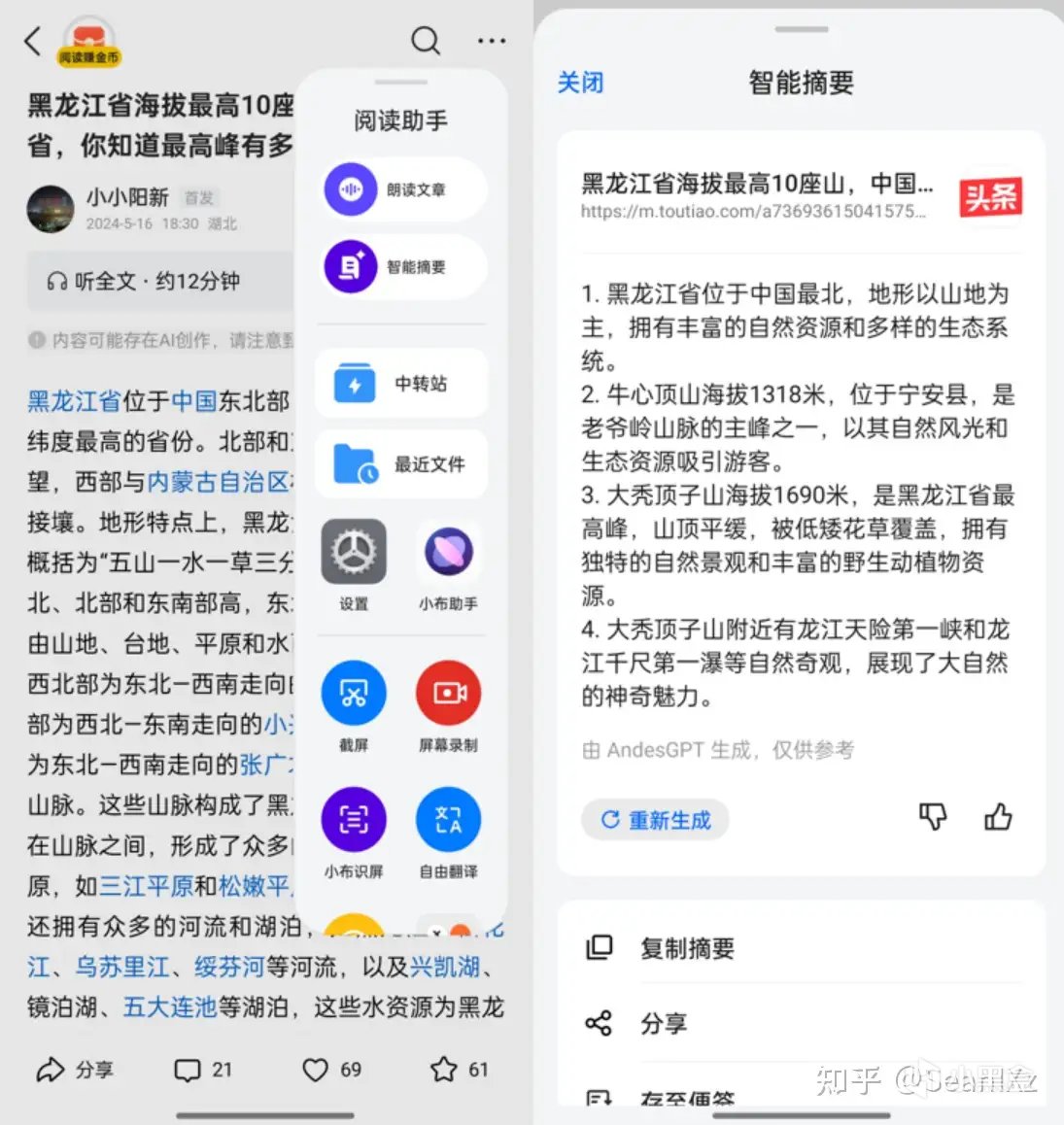Dislike the generated summary
This screenshot has width=1064, height=1125.
(x=933, y=817)
